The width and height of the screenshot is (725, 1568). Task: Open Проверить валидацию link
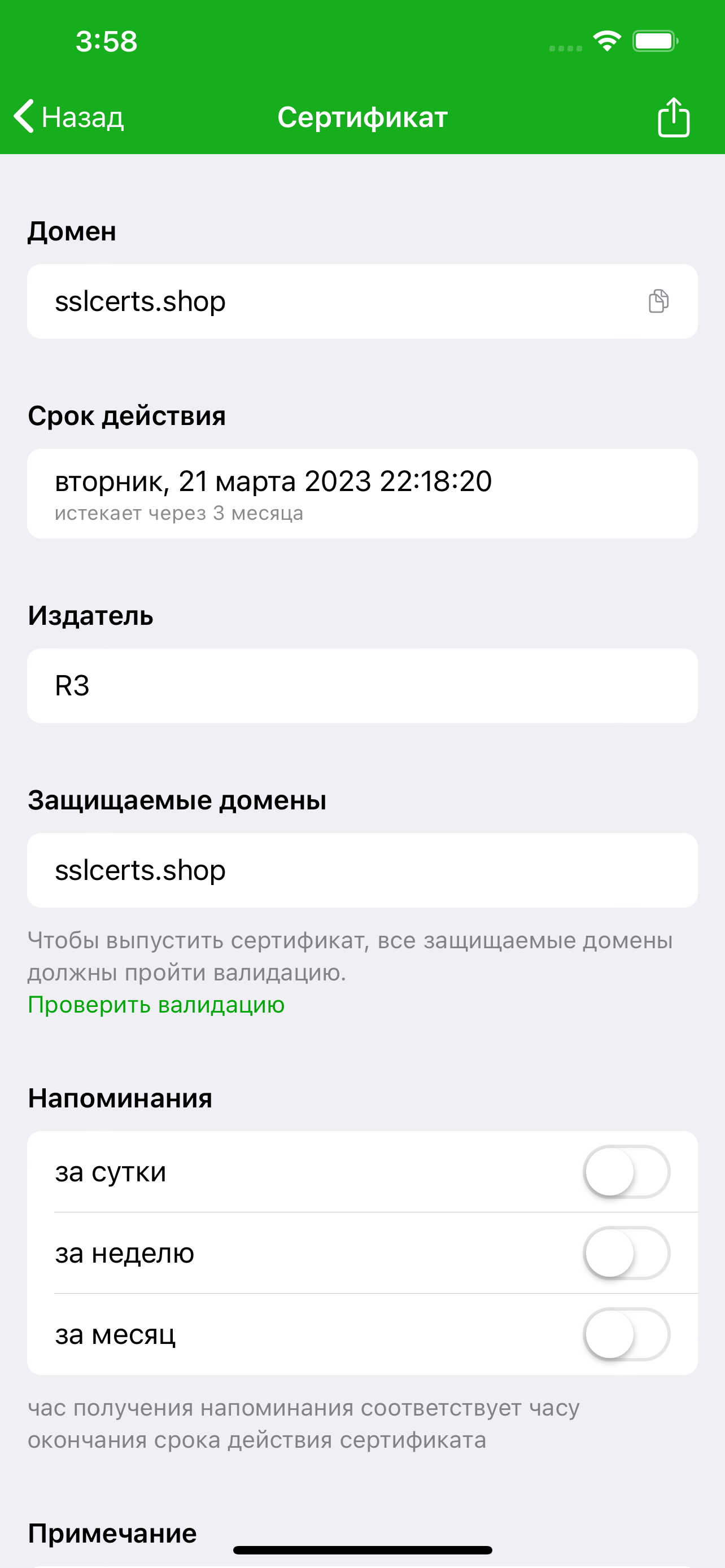tap(156, 1004)
